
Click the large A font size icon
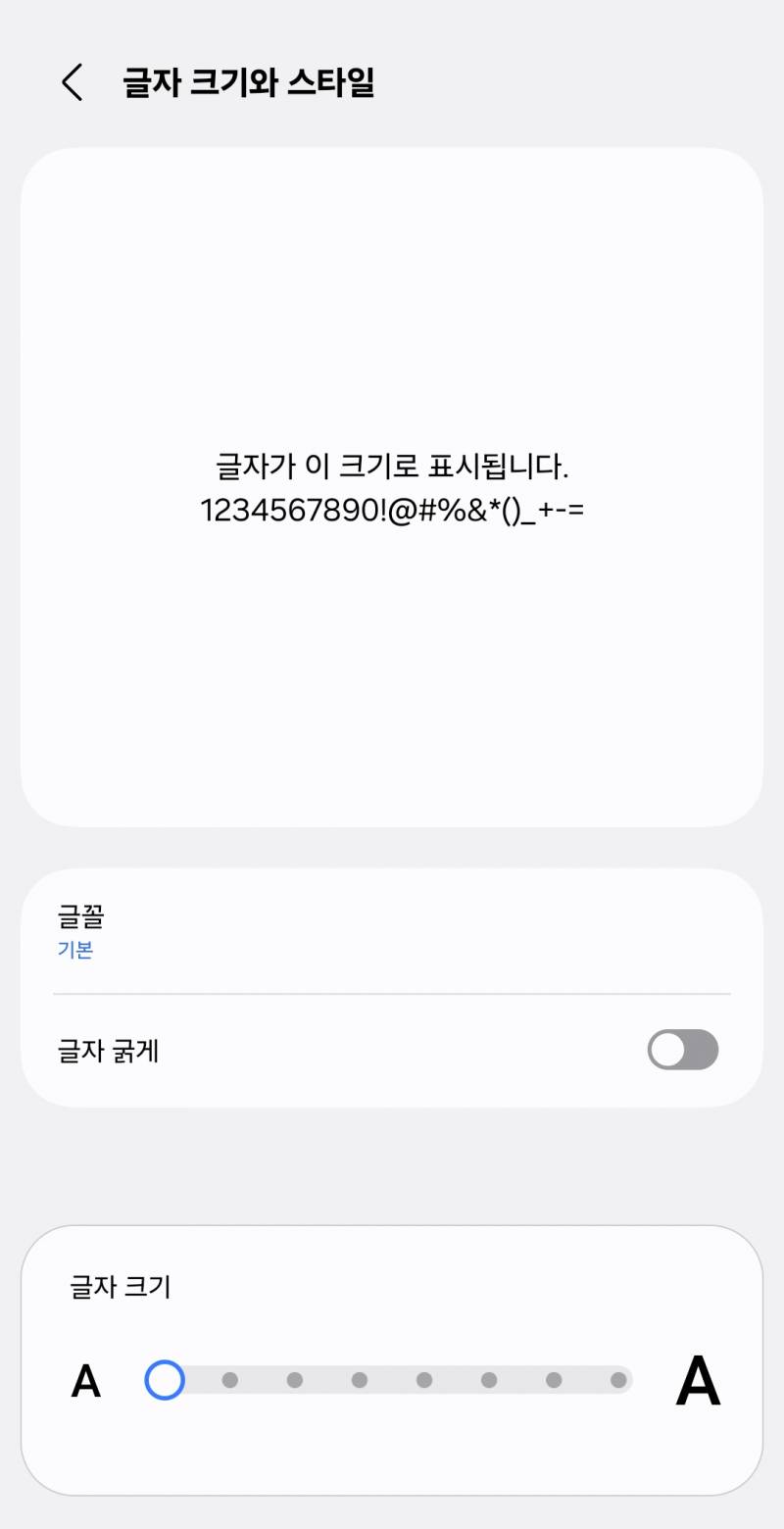tap(698, 1380)
